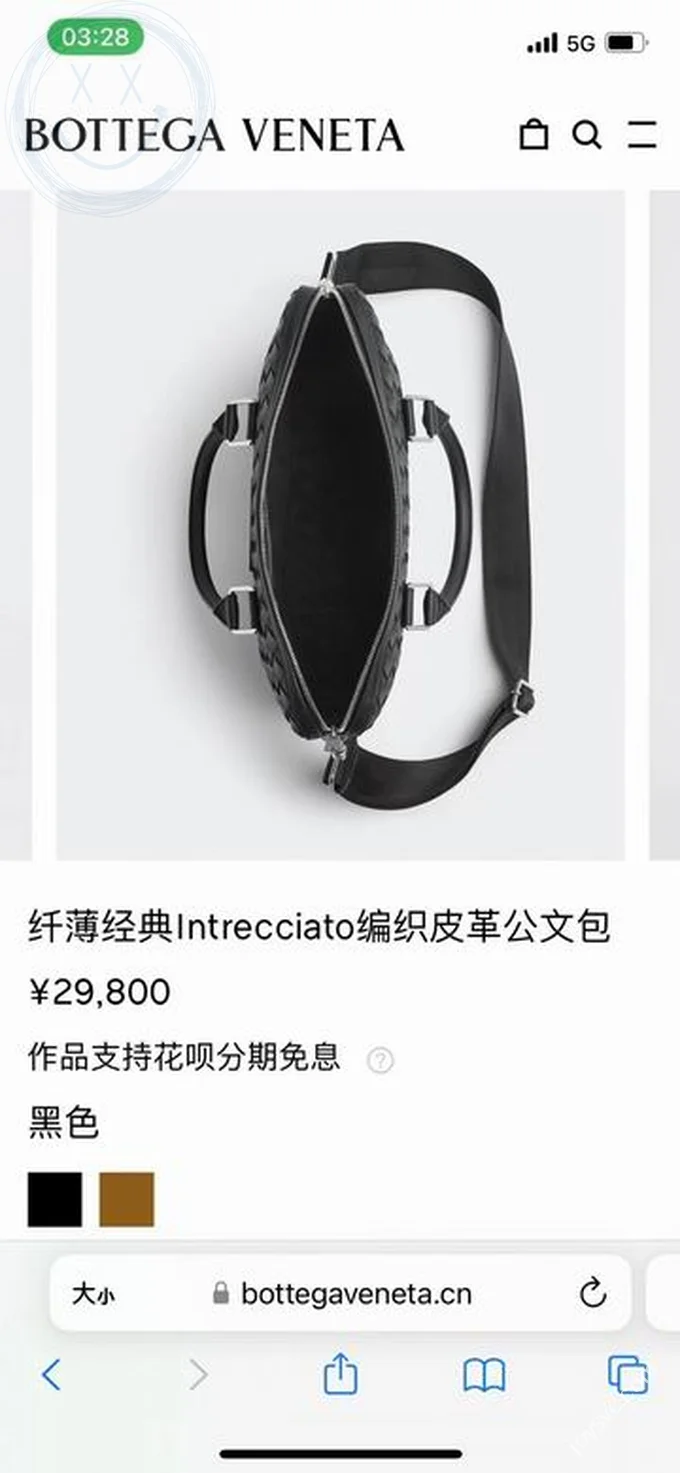
Task: Open the 大小 text size options
Action: point(93,1294)
